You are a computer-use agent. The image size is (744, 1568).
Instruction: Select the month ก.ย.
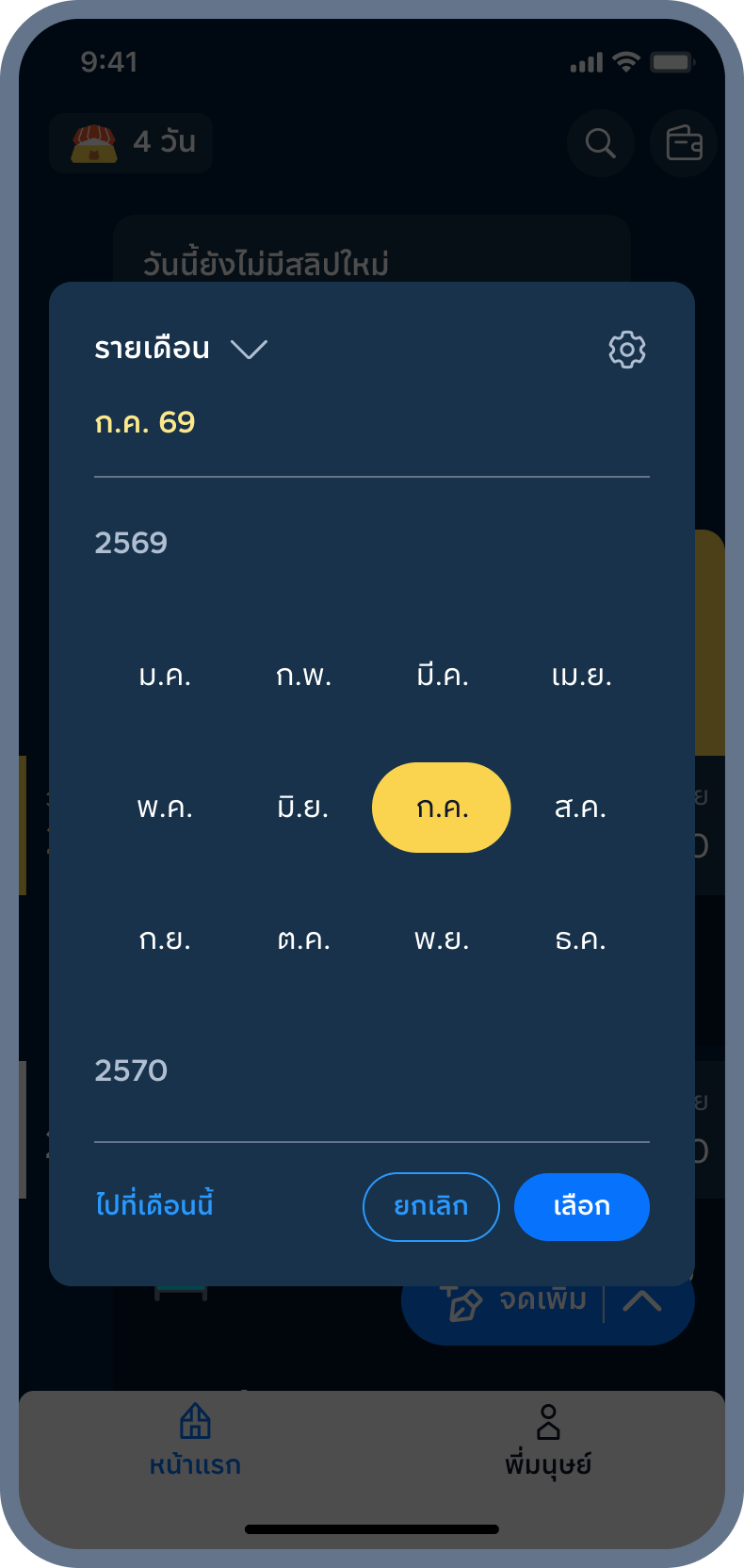165,939
